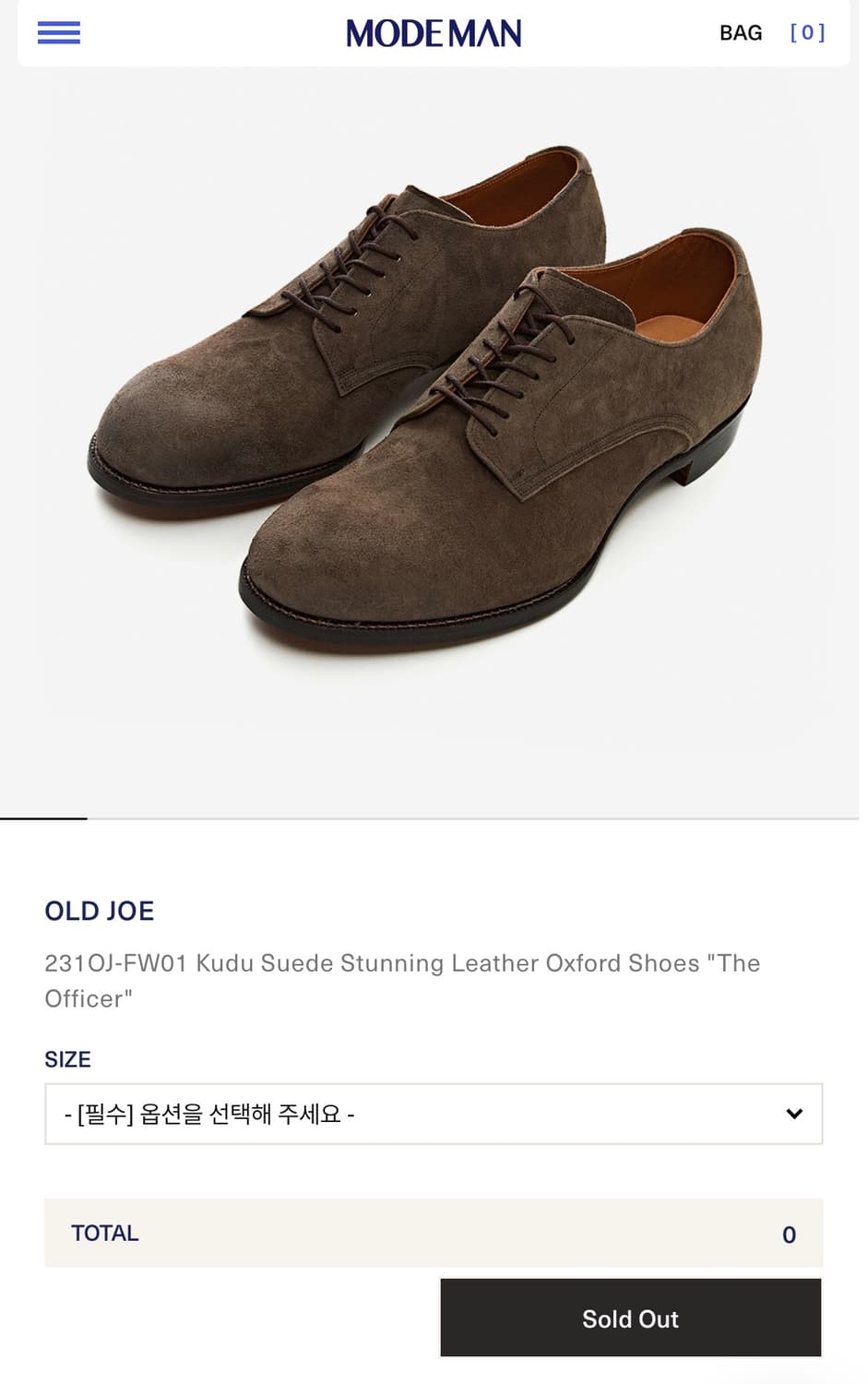The image size is (868, 1384).
Task: Tap the hamburger menu's top bar icon
Action: pyautogui.click(x=59, y=22)
